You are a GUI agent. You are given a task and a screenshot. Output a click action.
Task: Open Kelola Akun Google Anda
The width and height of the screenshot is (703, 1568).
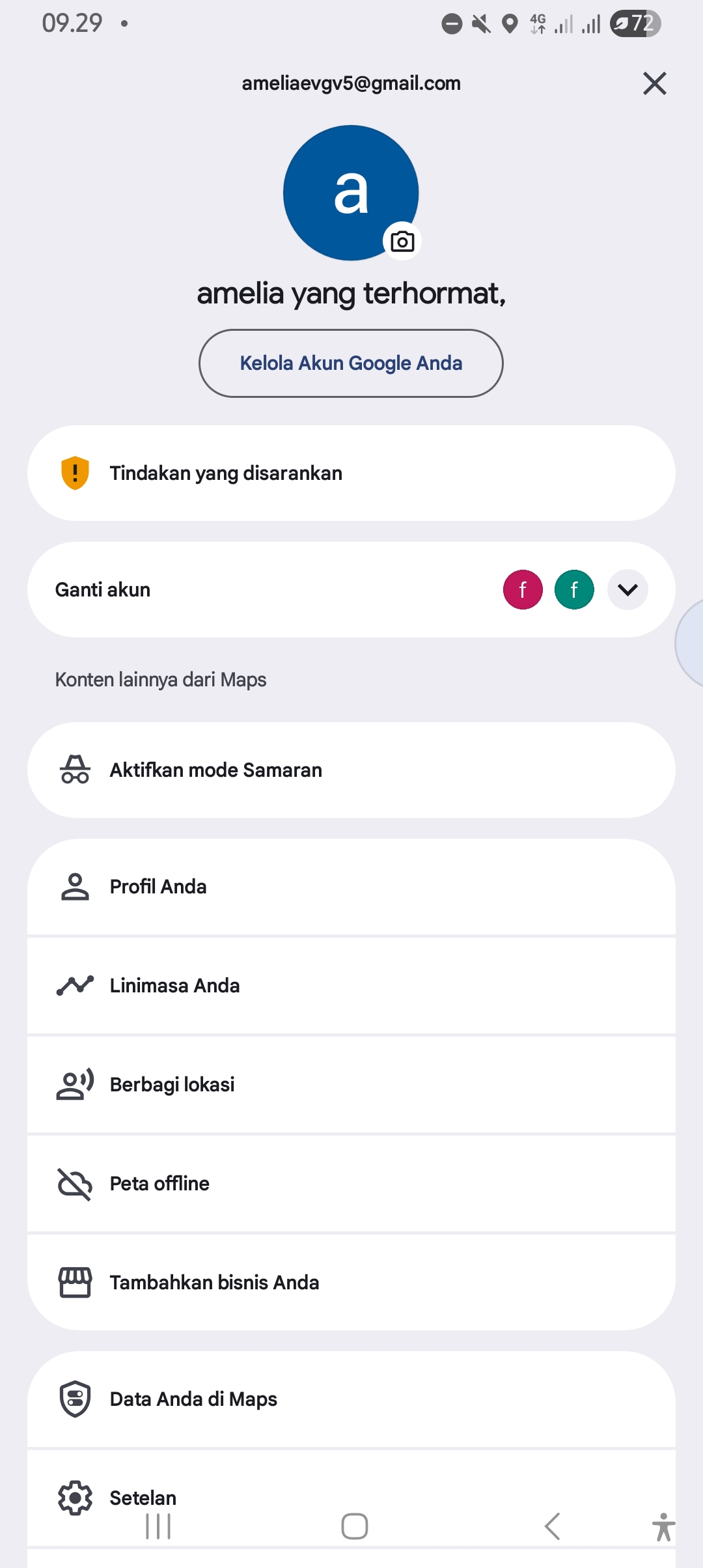351,363
